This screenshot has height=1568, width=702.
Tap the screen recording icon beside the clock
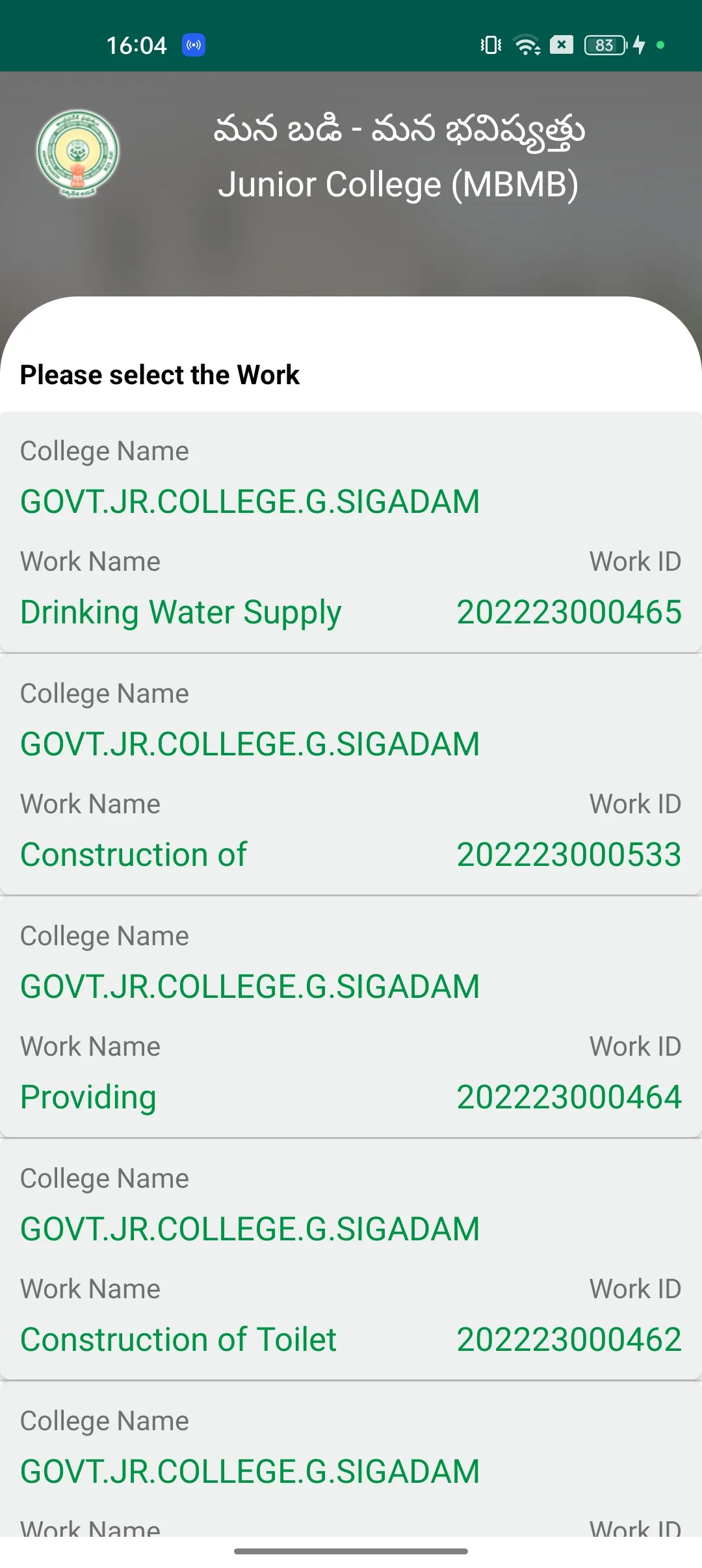click(x=192, y=46)
